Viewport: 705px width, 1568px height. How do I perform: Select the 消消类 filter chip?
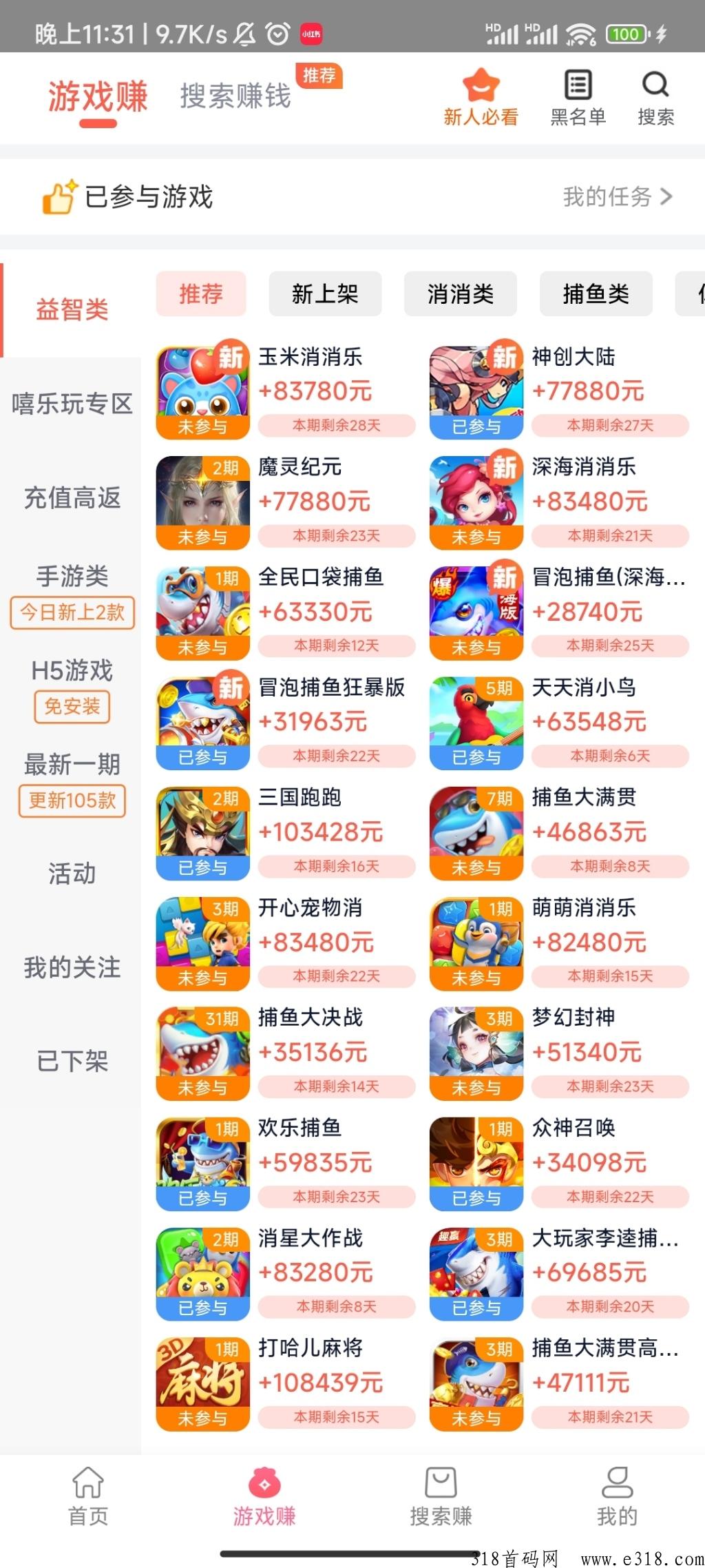point(460,294)
